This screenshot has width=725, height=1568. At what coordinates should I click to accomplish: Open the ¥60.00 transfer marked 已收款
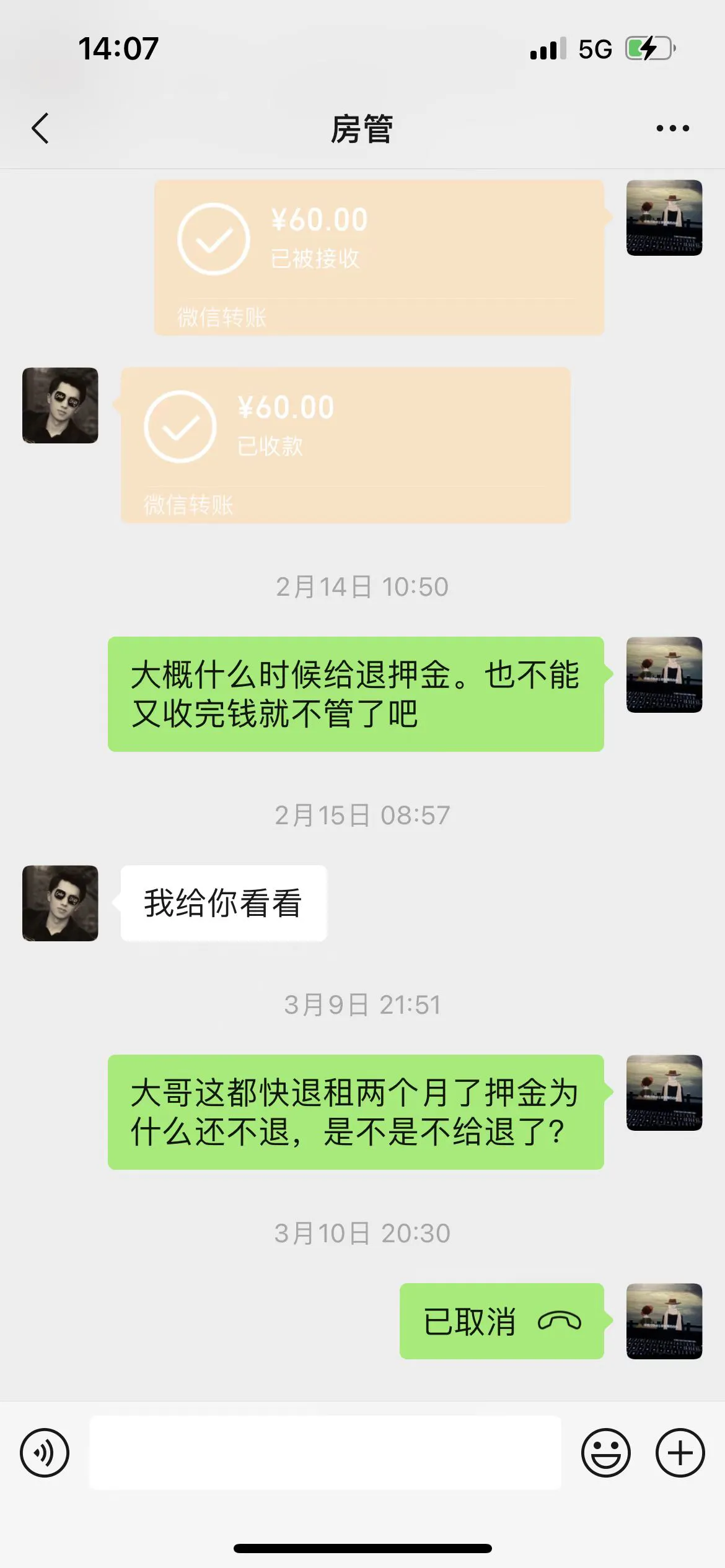(345, 445)
